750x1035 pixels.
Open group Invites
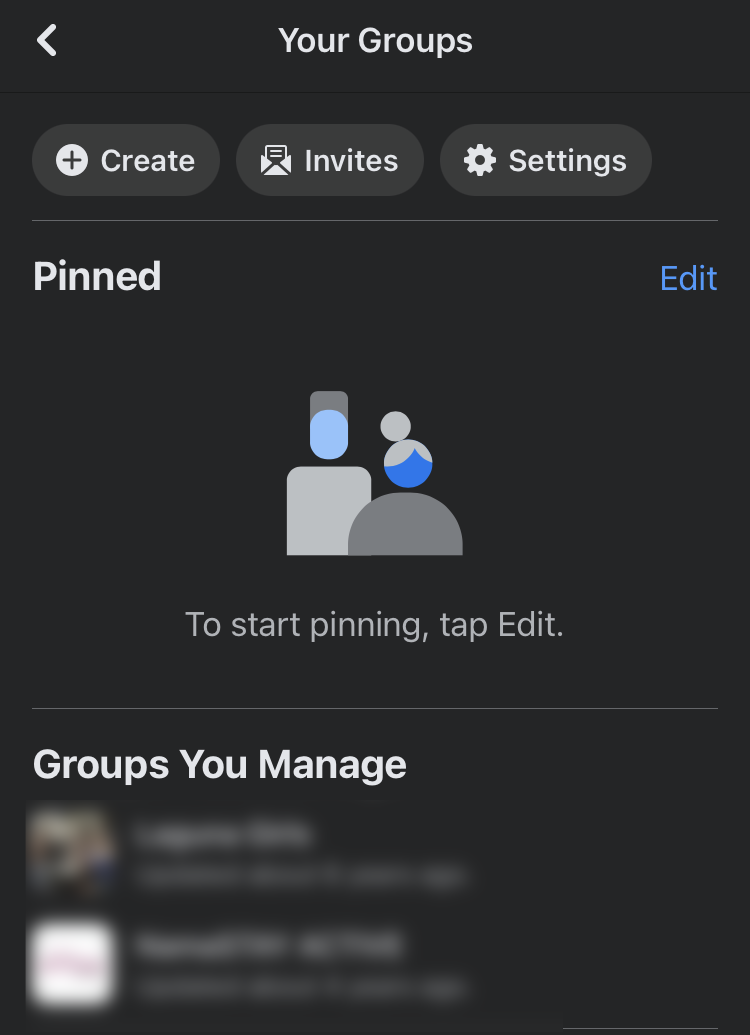point(330,160)
